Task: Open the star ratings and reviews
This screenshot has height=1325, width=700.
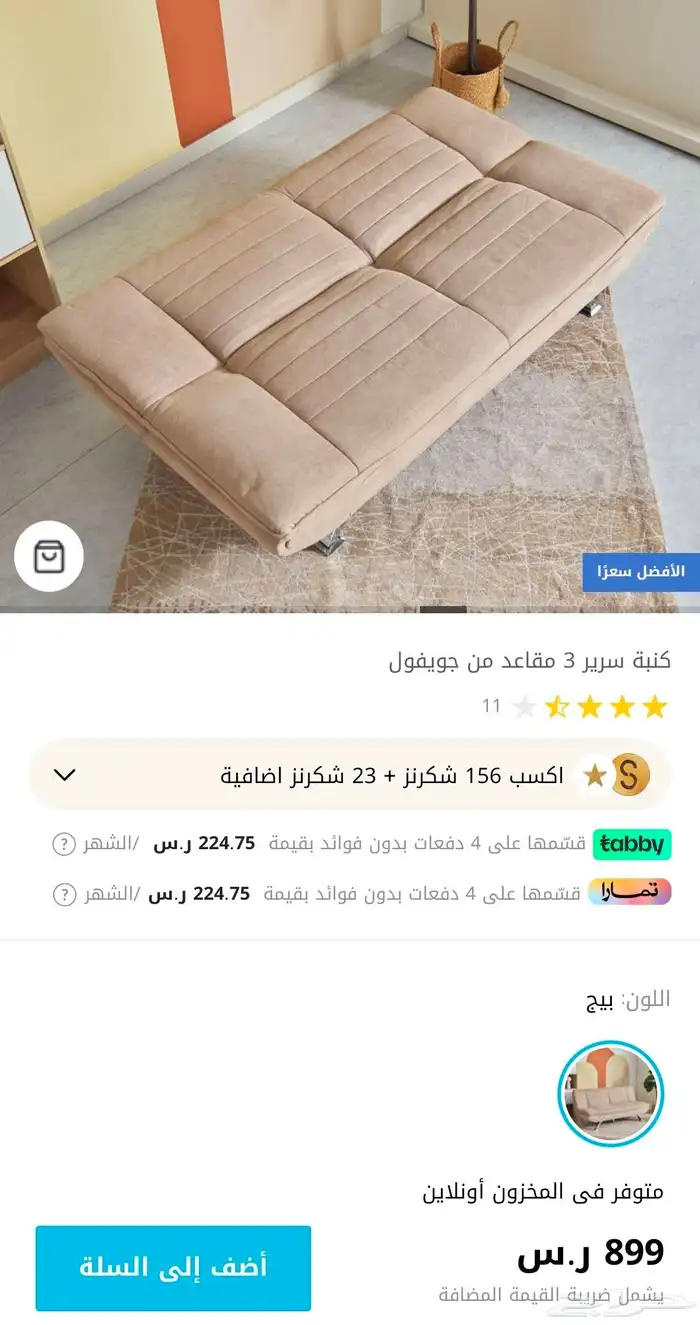Action: 590,707
